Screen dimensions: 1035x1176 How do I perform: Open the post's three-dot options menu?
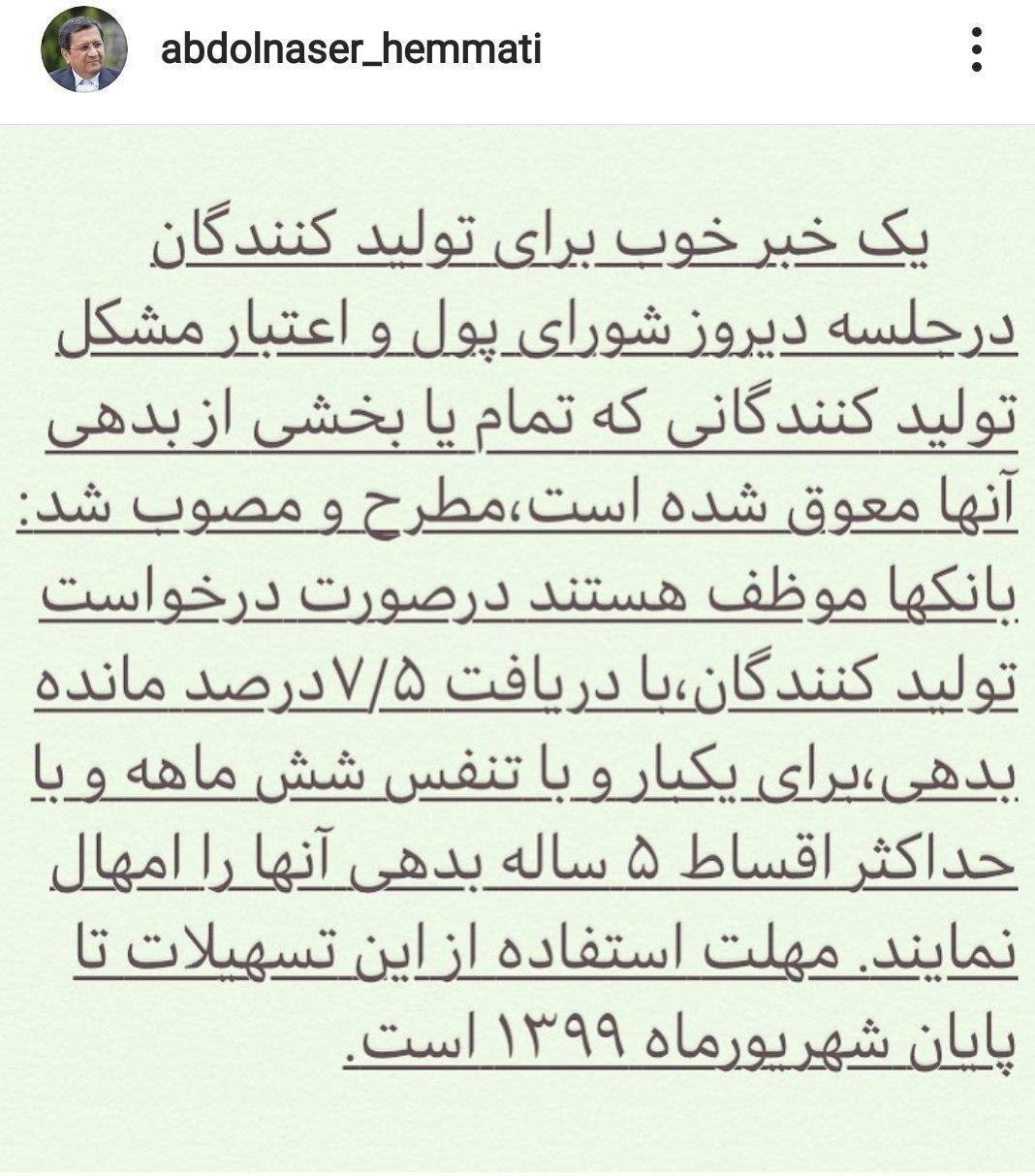[x=976, y=49]
